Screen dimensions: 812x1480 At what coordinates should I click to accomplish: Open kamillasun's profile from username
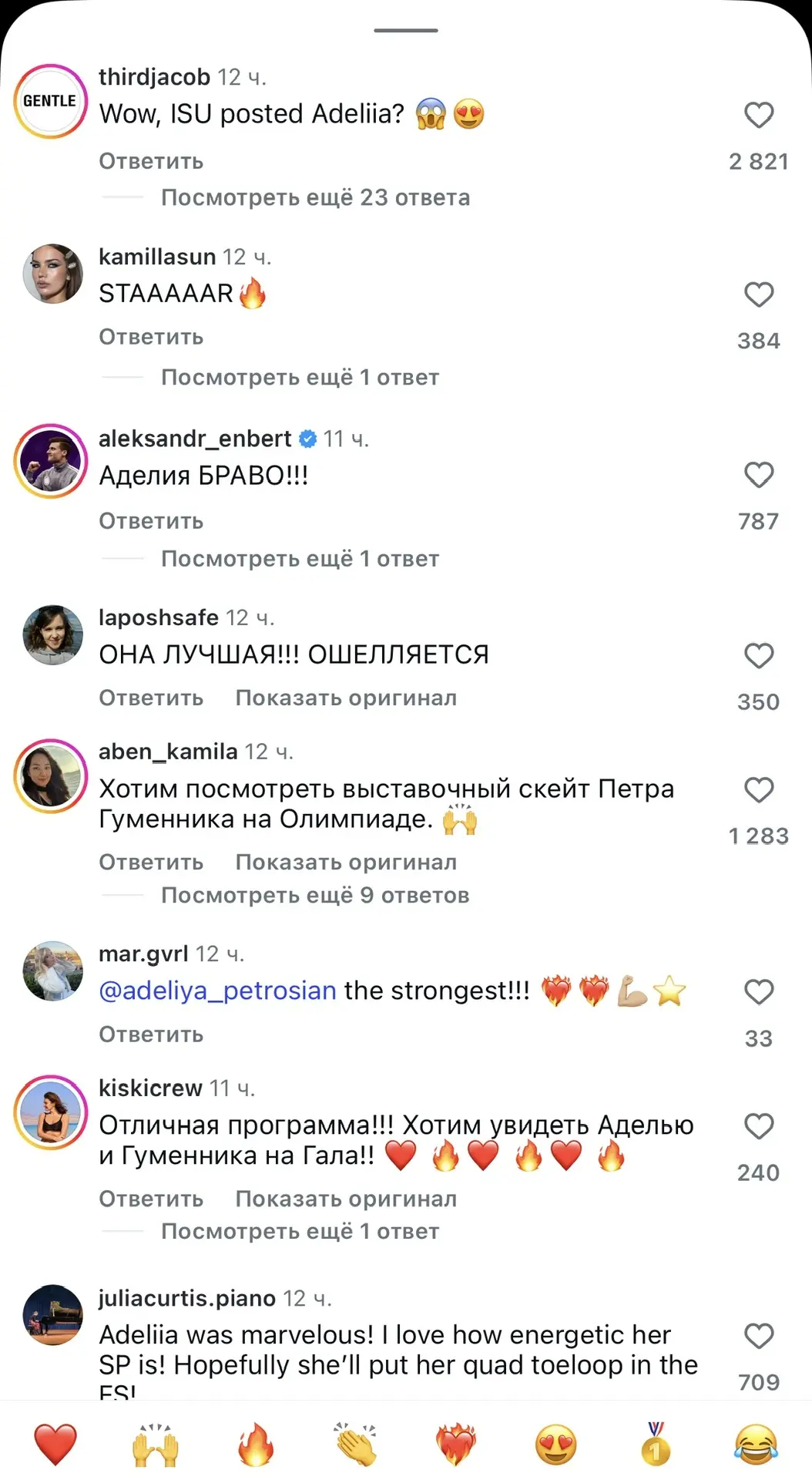(x=157, y=257)
